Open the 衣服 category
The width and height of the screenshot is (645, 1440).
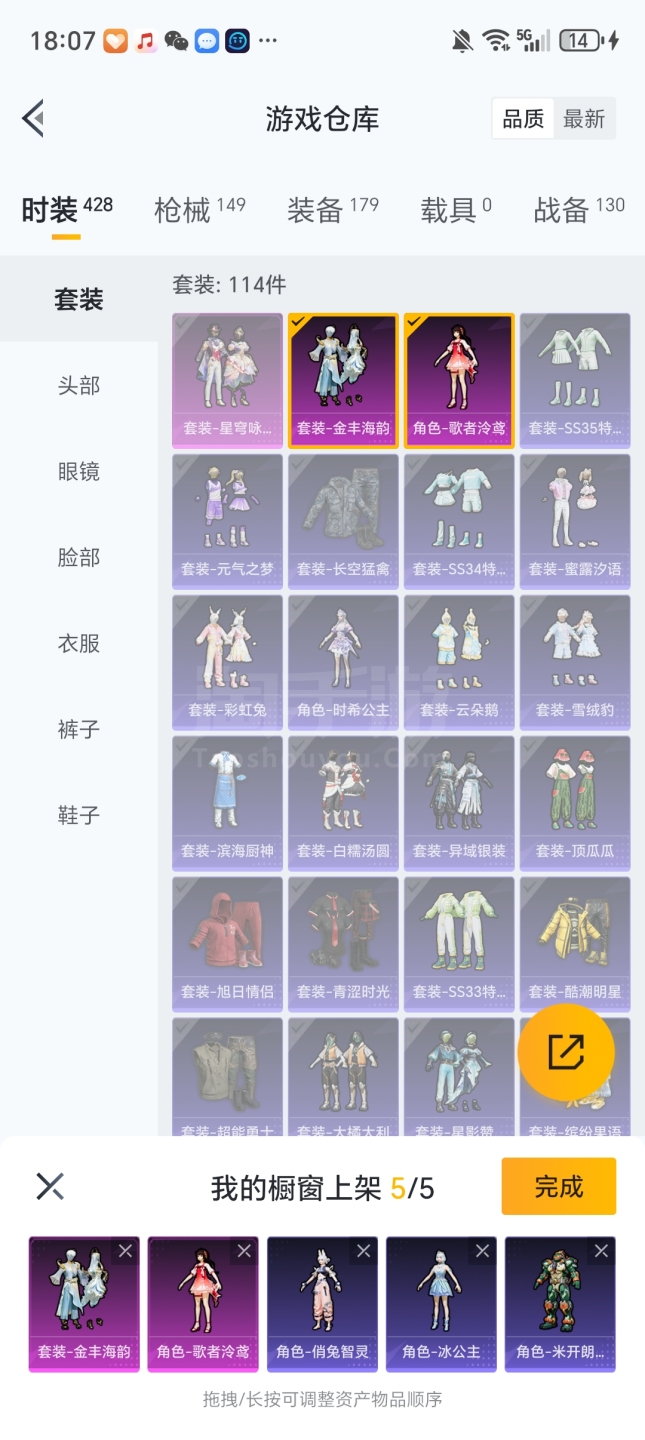(79, 644)
